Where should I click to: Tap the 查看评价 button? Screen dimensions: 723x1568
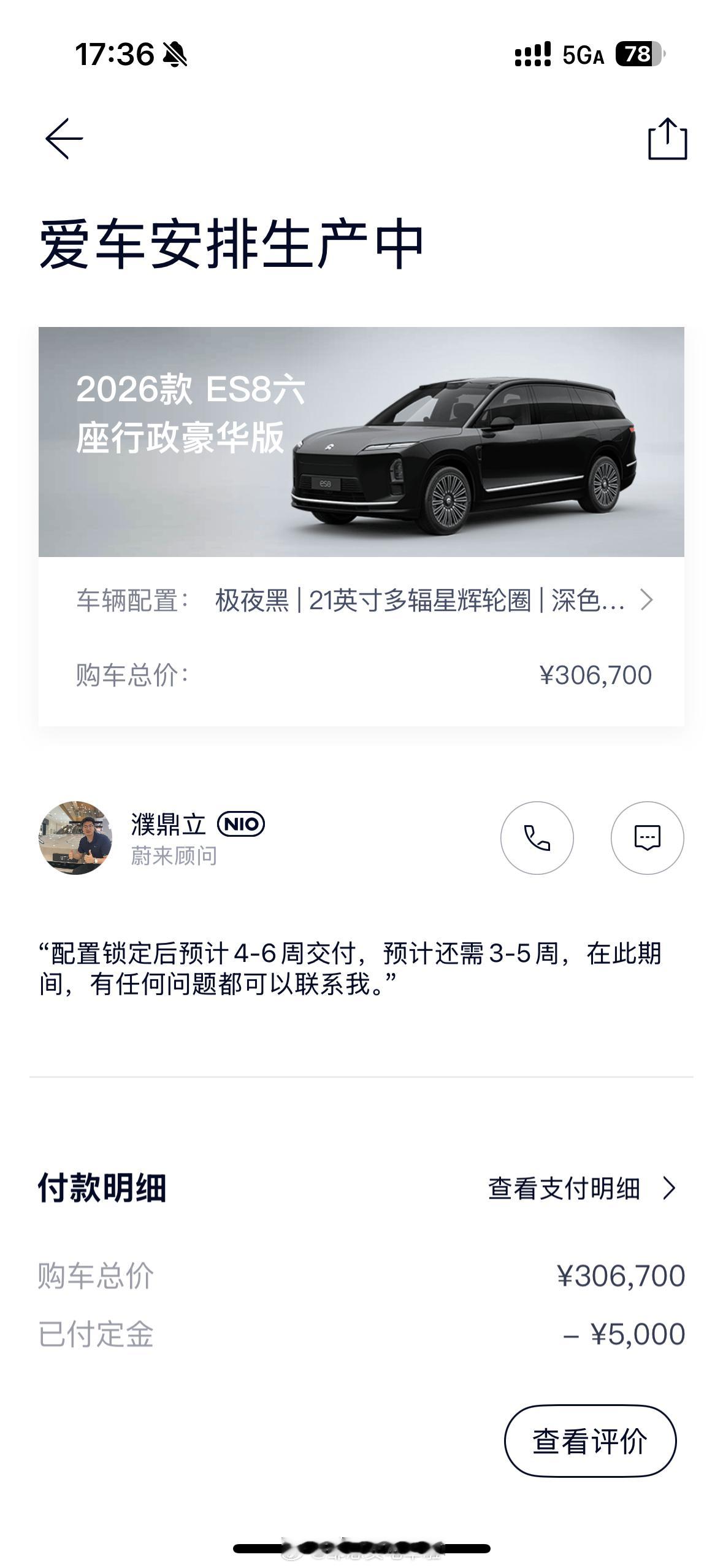pyautogui.click(x=590, y=1440)
